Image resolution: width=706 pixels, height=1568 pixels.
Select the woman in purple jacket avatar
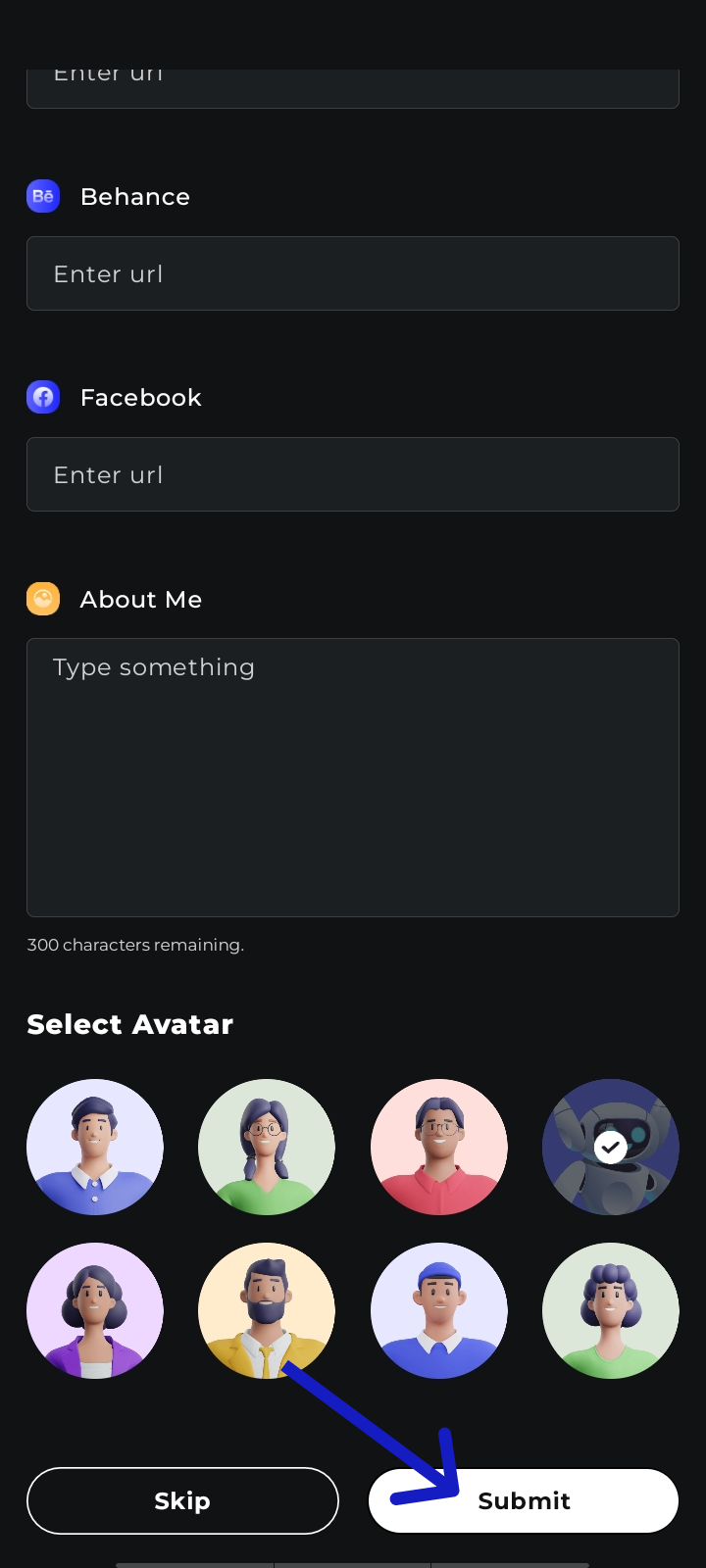[x=95, y=1311]
